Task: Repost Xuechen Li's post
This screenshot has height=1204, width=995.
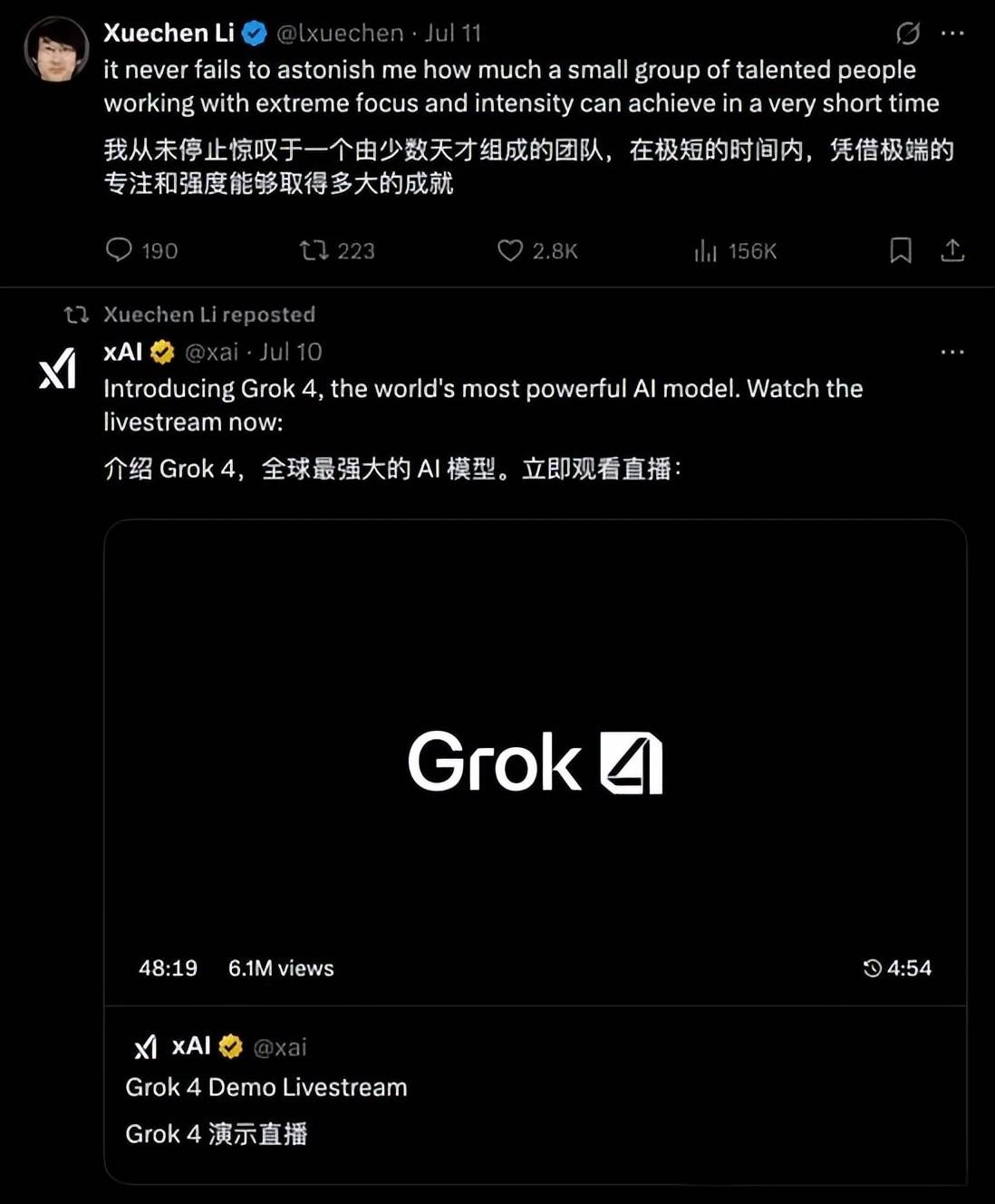Action: click(314, 250)
